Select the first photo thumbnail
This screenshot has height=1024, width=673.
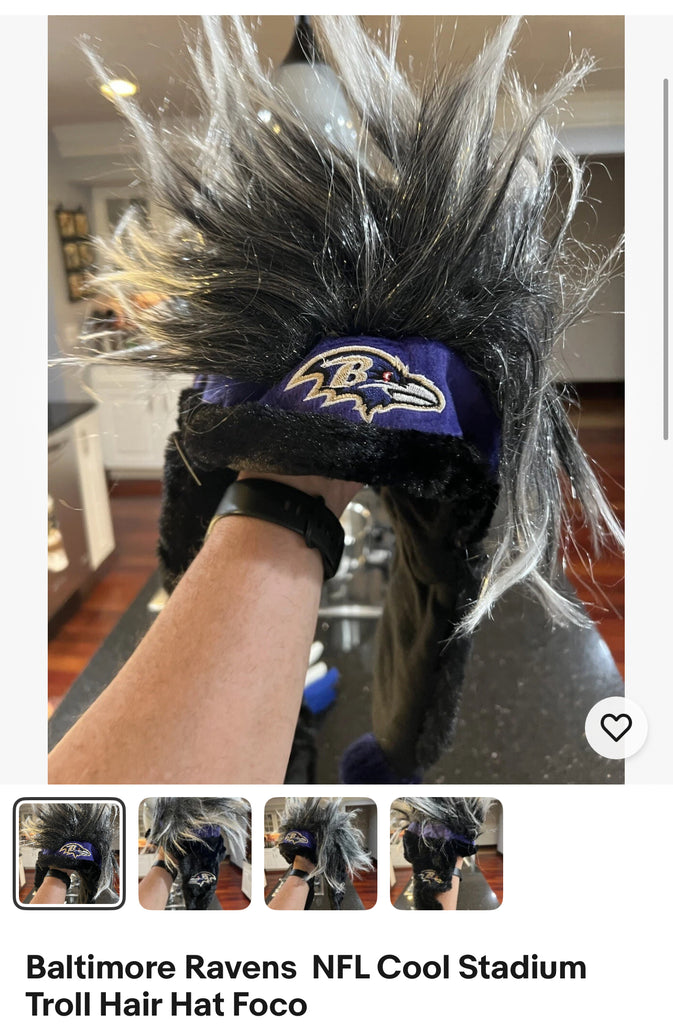click(69, 853)
